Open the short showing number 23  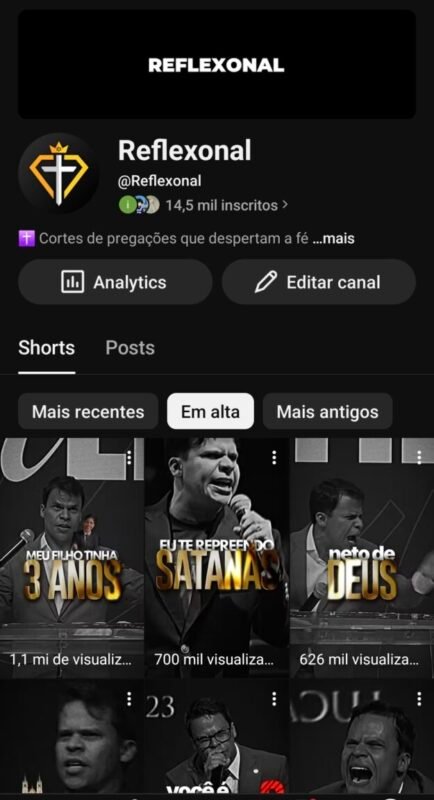(x=217, y=737)
